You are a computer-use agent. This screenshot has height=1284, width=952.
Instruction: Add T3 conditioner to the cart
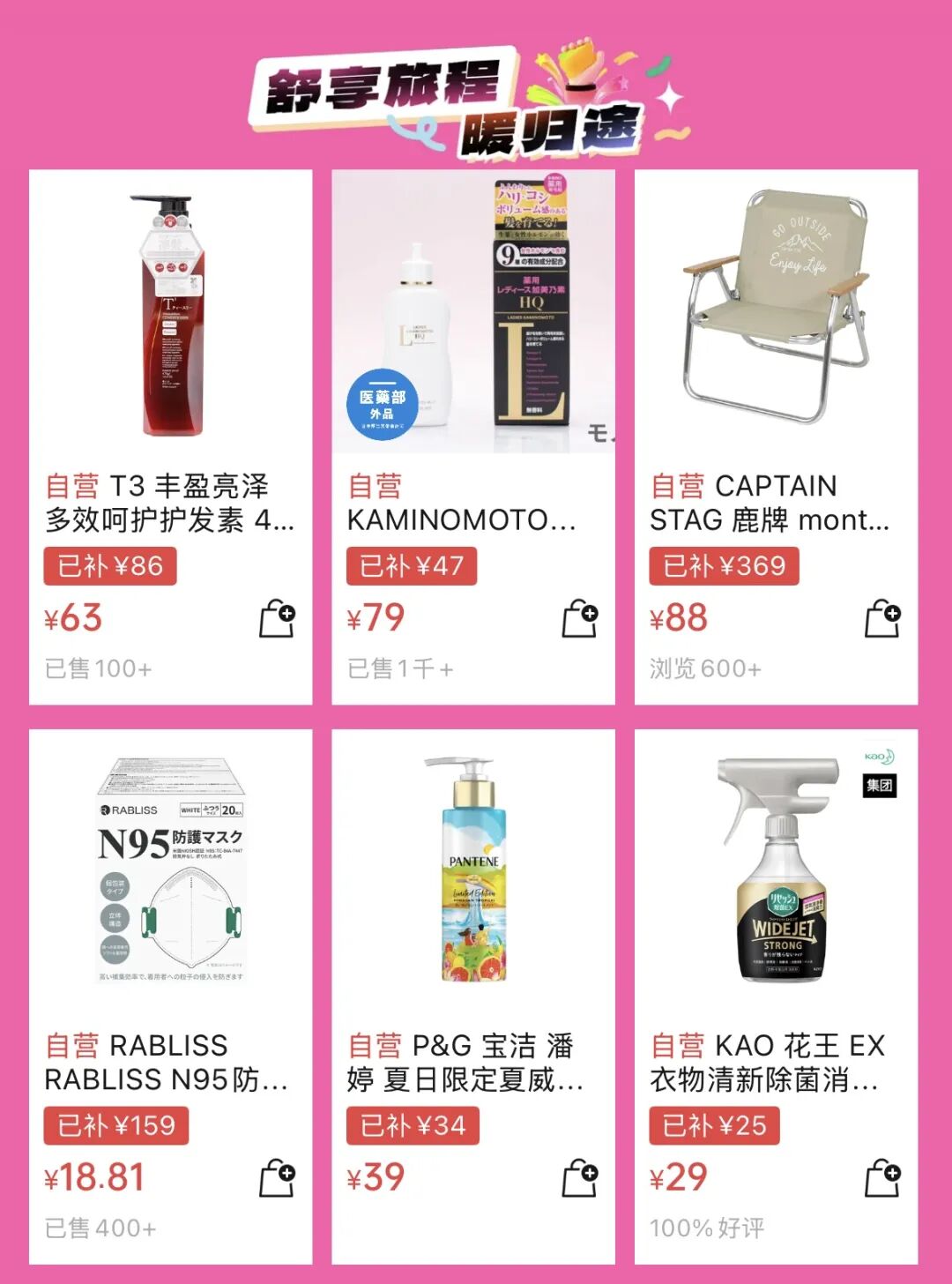pos(277,619)
